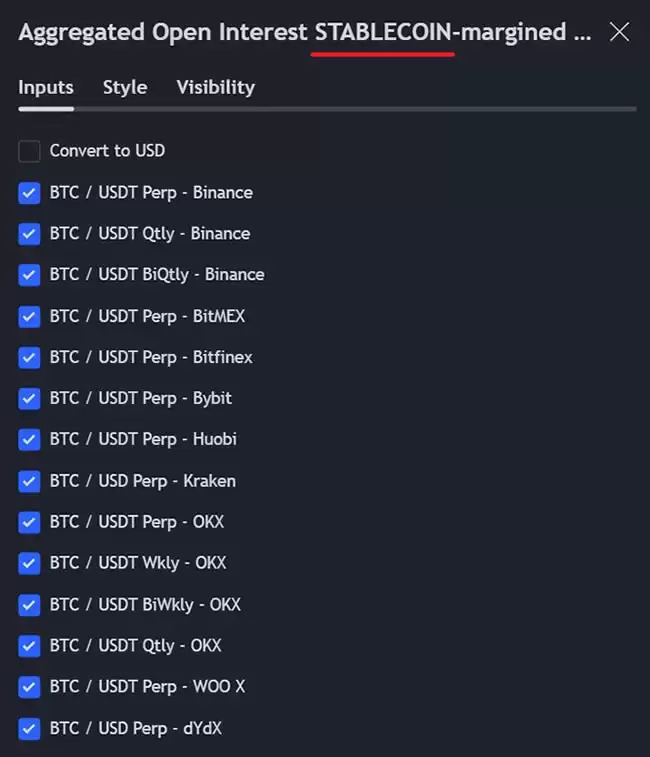Viewport: 650px width, 757px height.
Task: Toggle BTC / USDT Perp - Bitfinex off
Action: pos(30,358)
